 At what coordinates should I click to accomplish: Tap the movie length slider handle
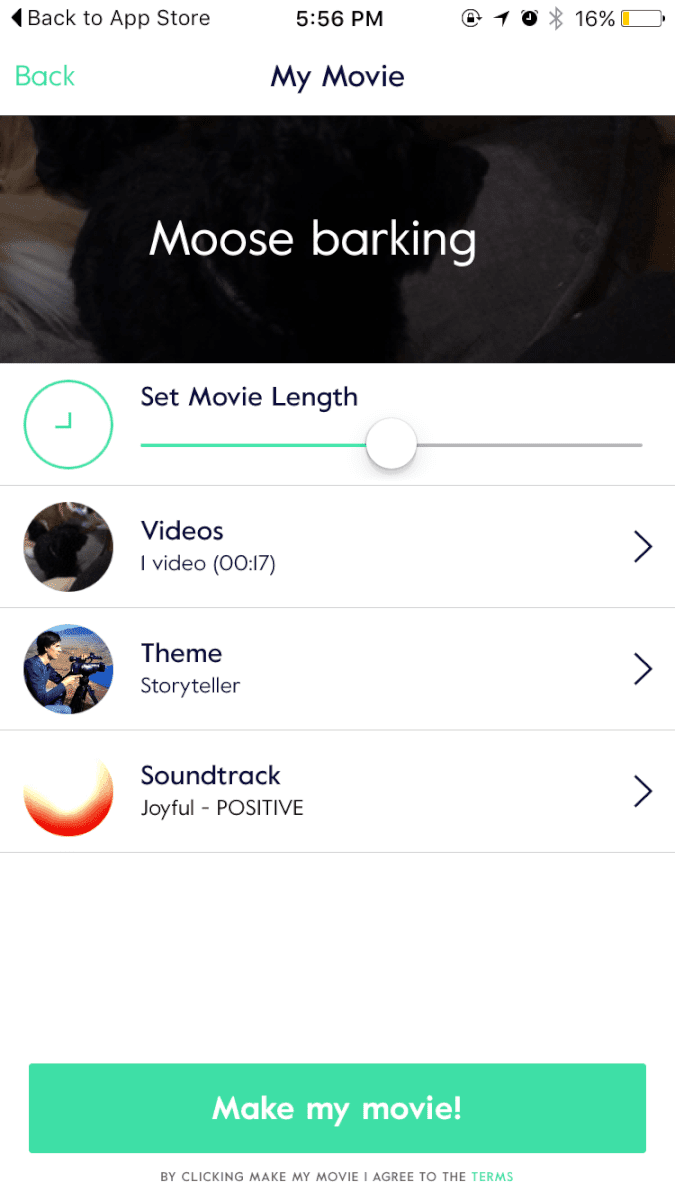391,444
